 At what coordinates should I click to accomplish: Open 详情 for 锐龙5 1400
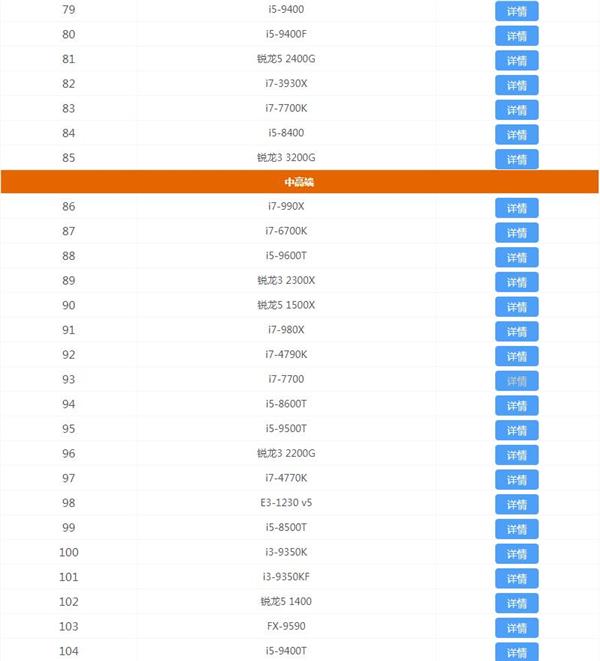pos(516,603)
